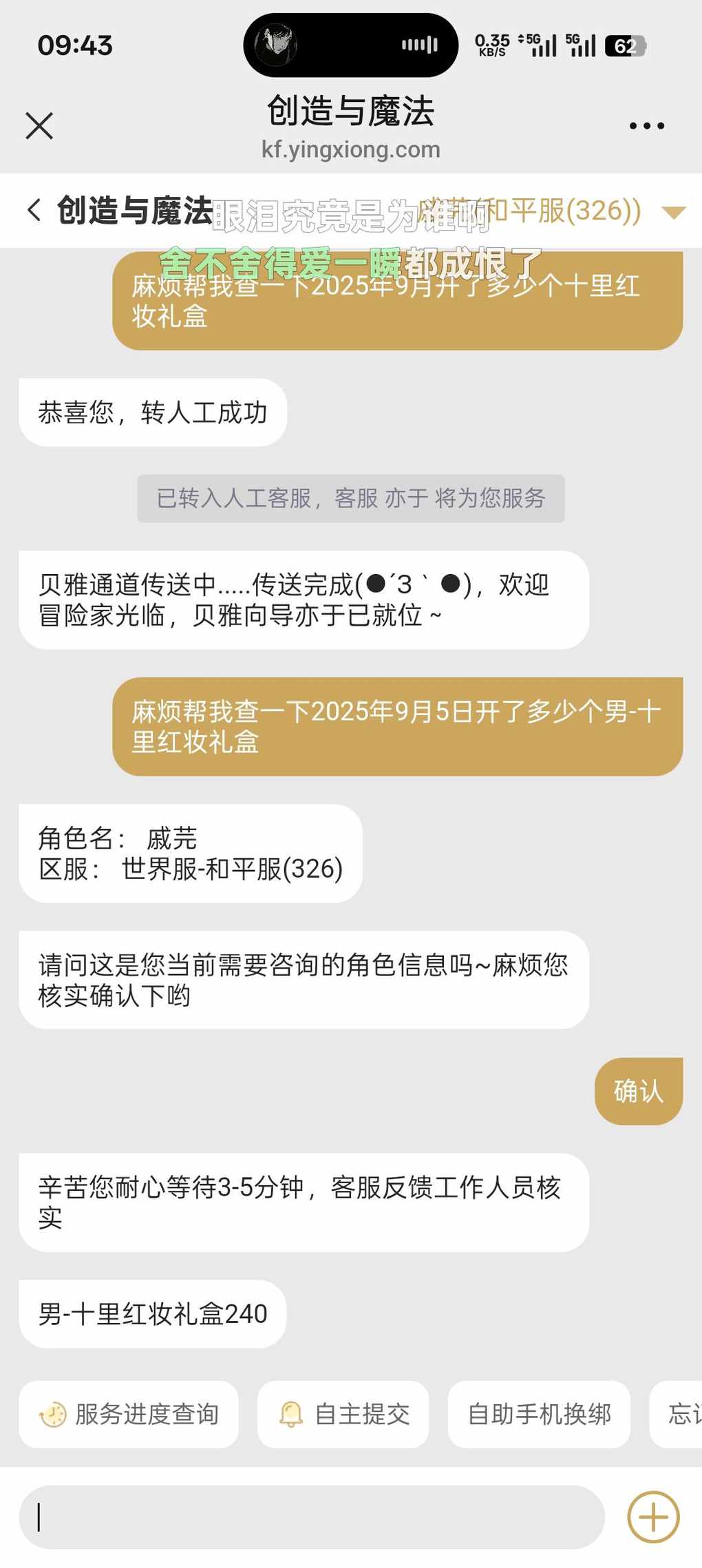Tap the music pill in the status bar
This screenshot has width=702, height=1568.
pos(350,45)
